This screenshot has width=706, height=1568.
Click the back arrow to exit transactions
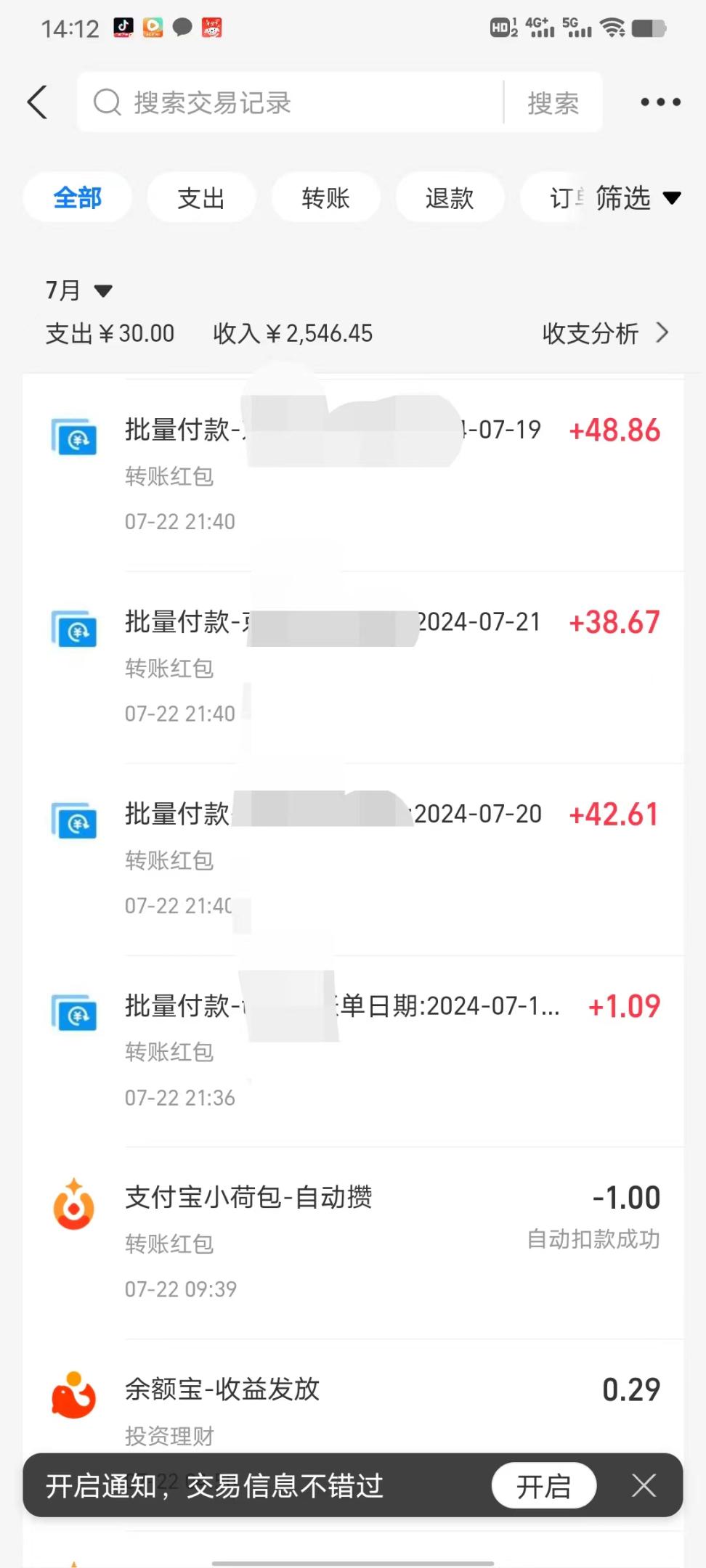(37, 102)
